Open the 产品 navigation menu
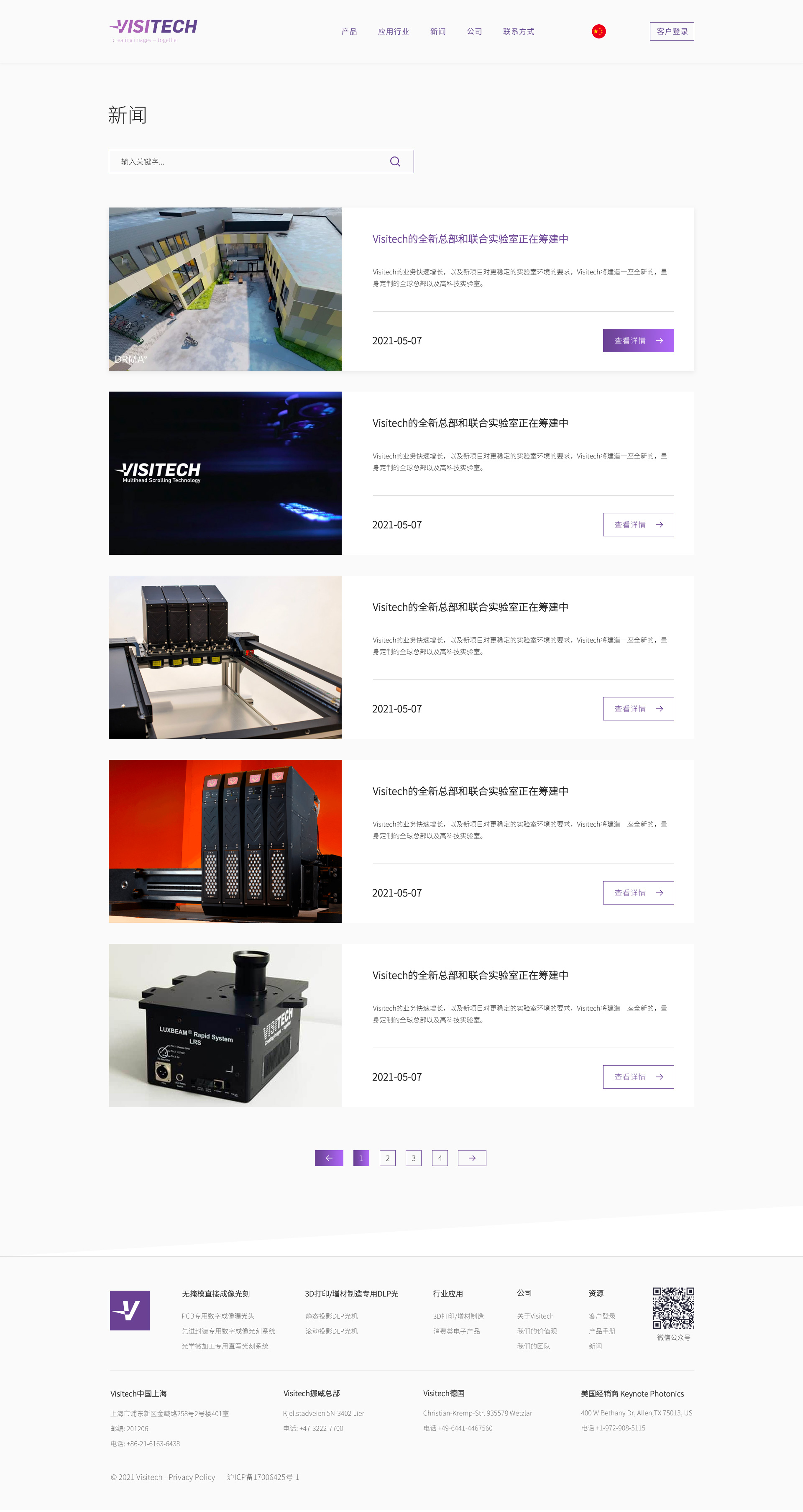 [x=349, y=31]
